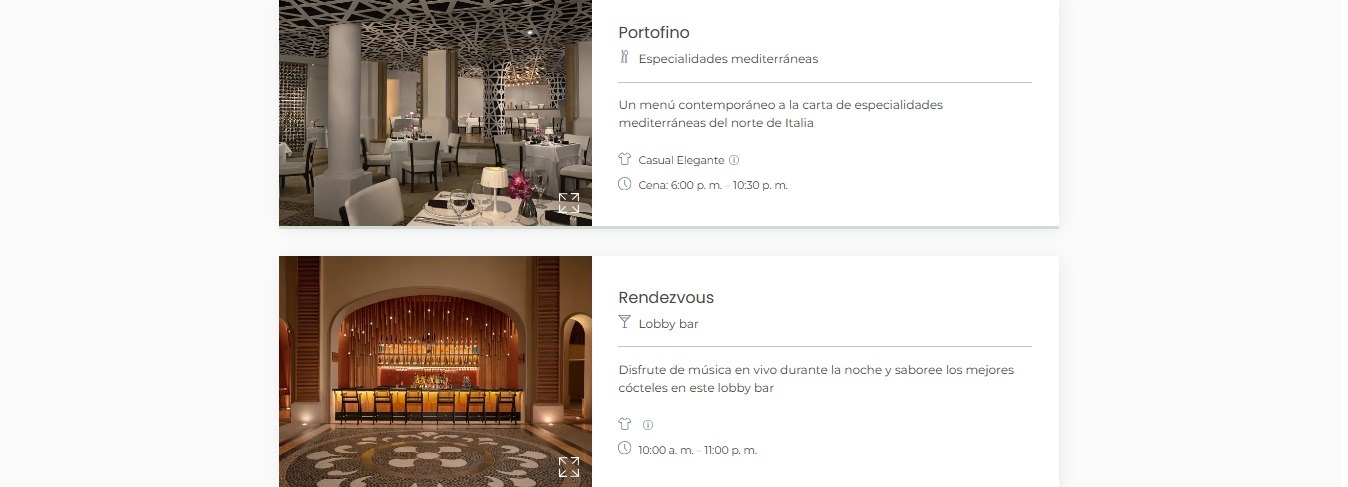Expand the Portofino restaurant photo
This screenshot has width=1348, height=487.
coord(569,203)
